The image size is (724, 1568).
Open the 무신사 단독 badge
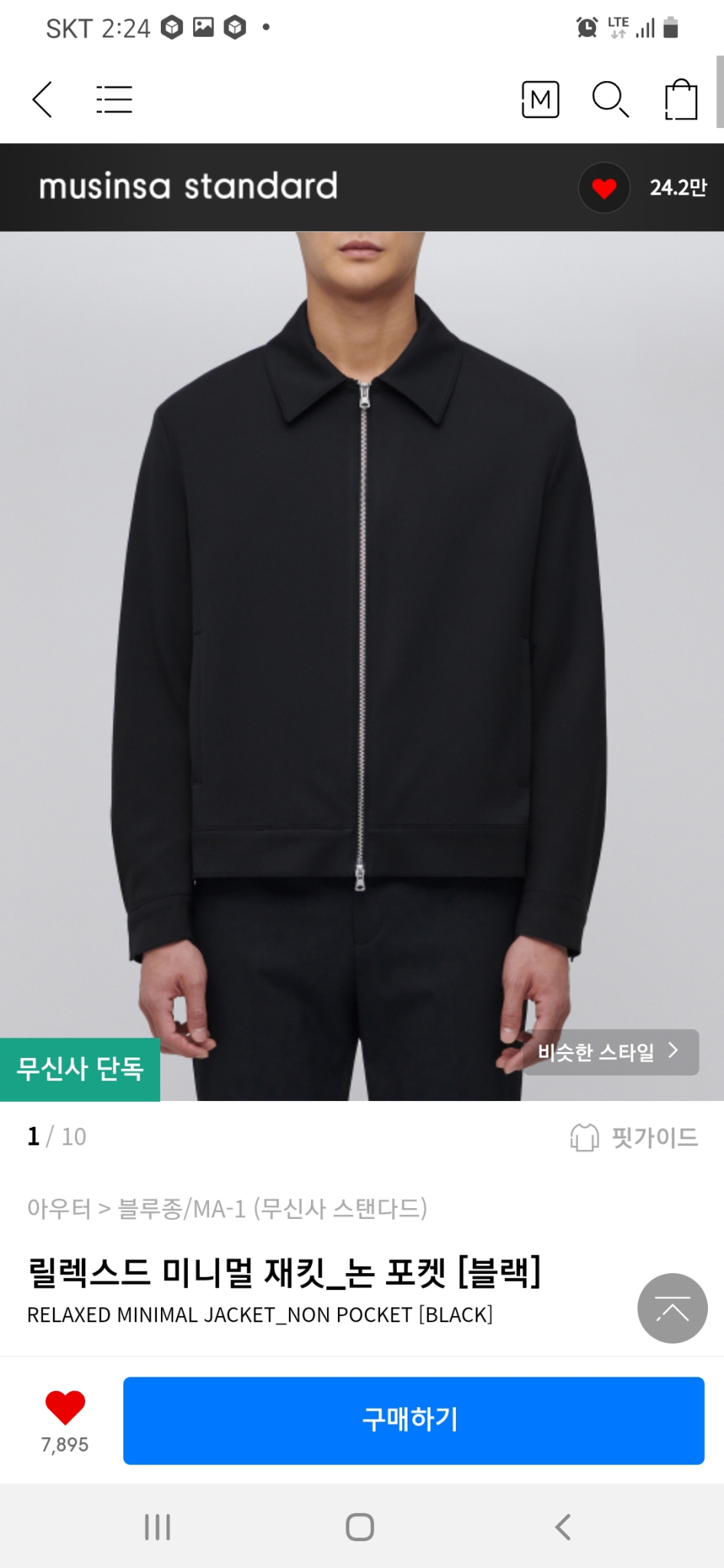[80, 1069]
